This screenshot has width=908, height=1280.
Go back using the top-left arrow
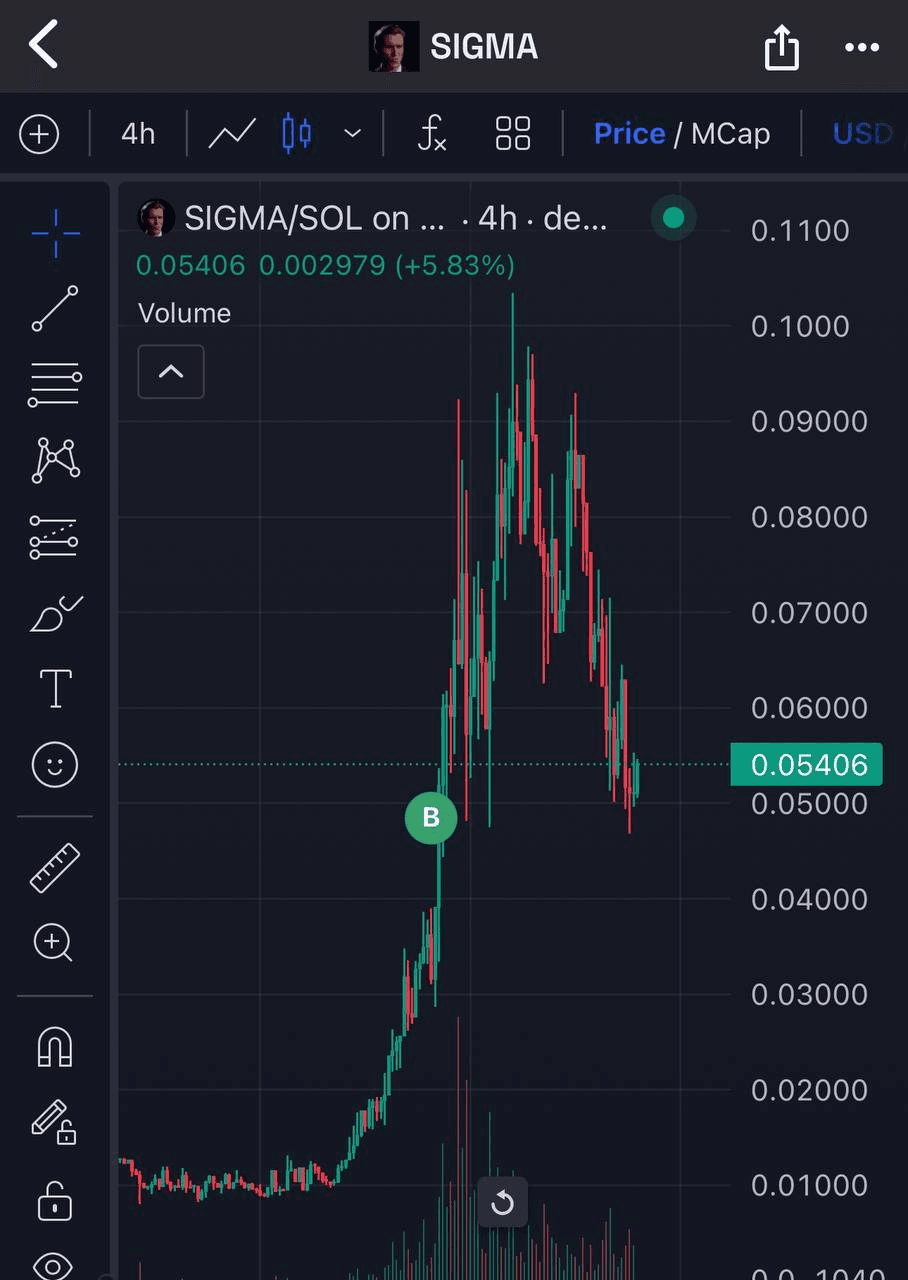[44, 46]
